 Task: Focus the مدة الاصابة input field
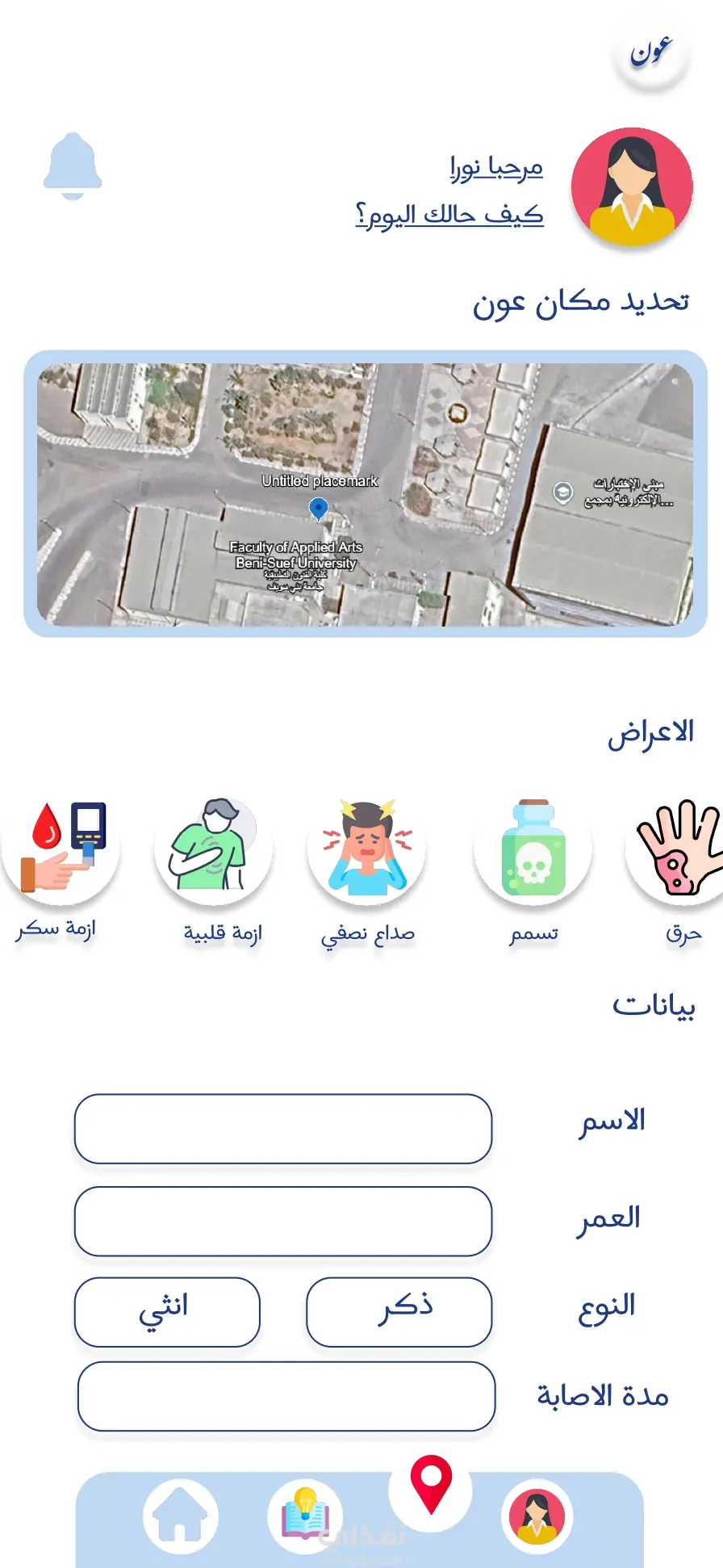pos(286,1396)
